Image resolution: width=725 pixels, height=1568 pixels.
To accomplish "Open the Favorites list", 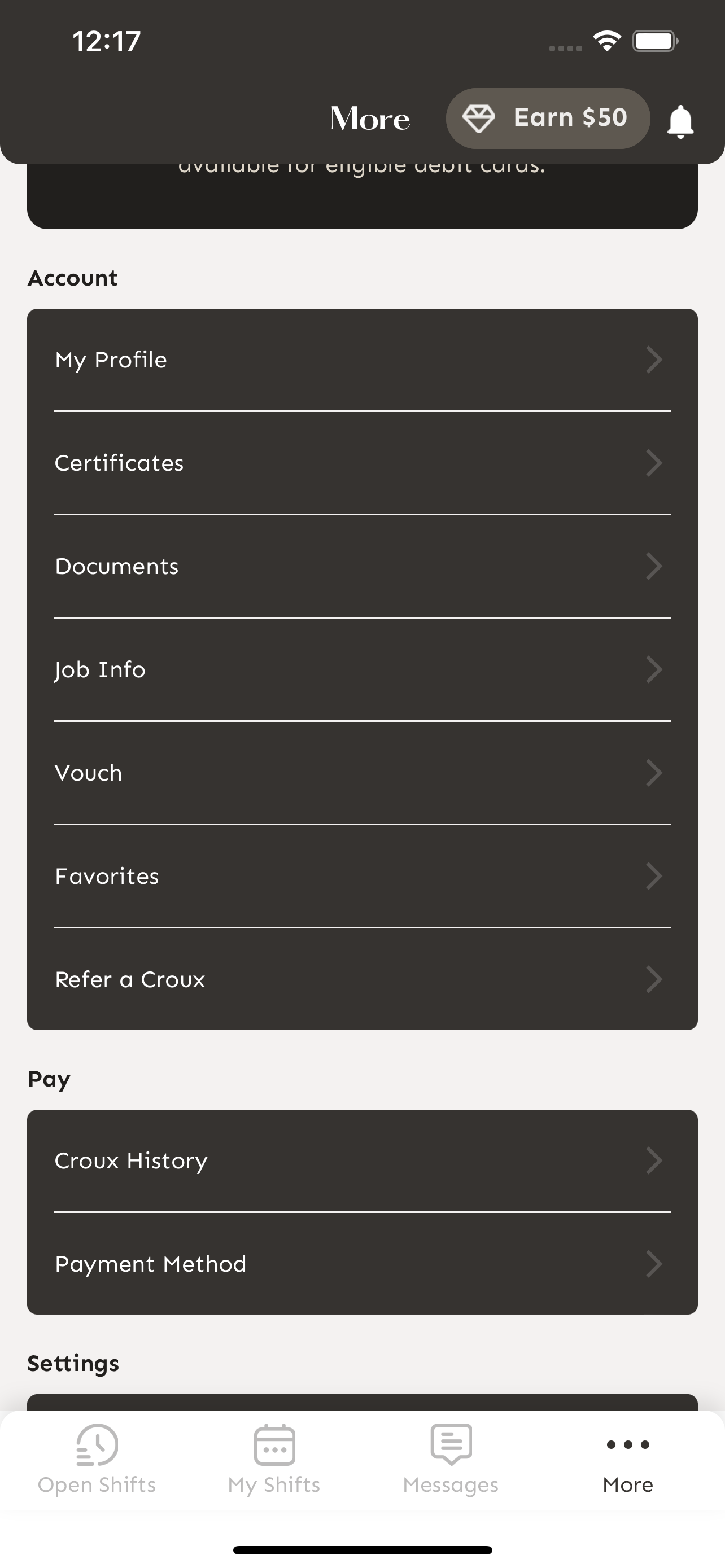I will click(362, 876).
